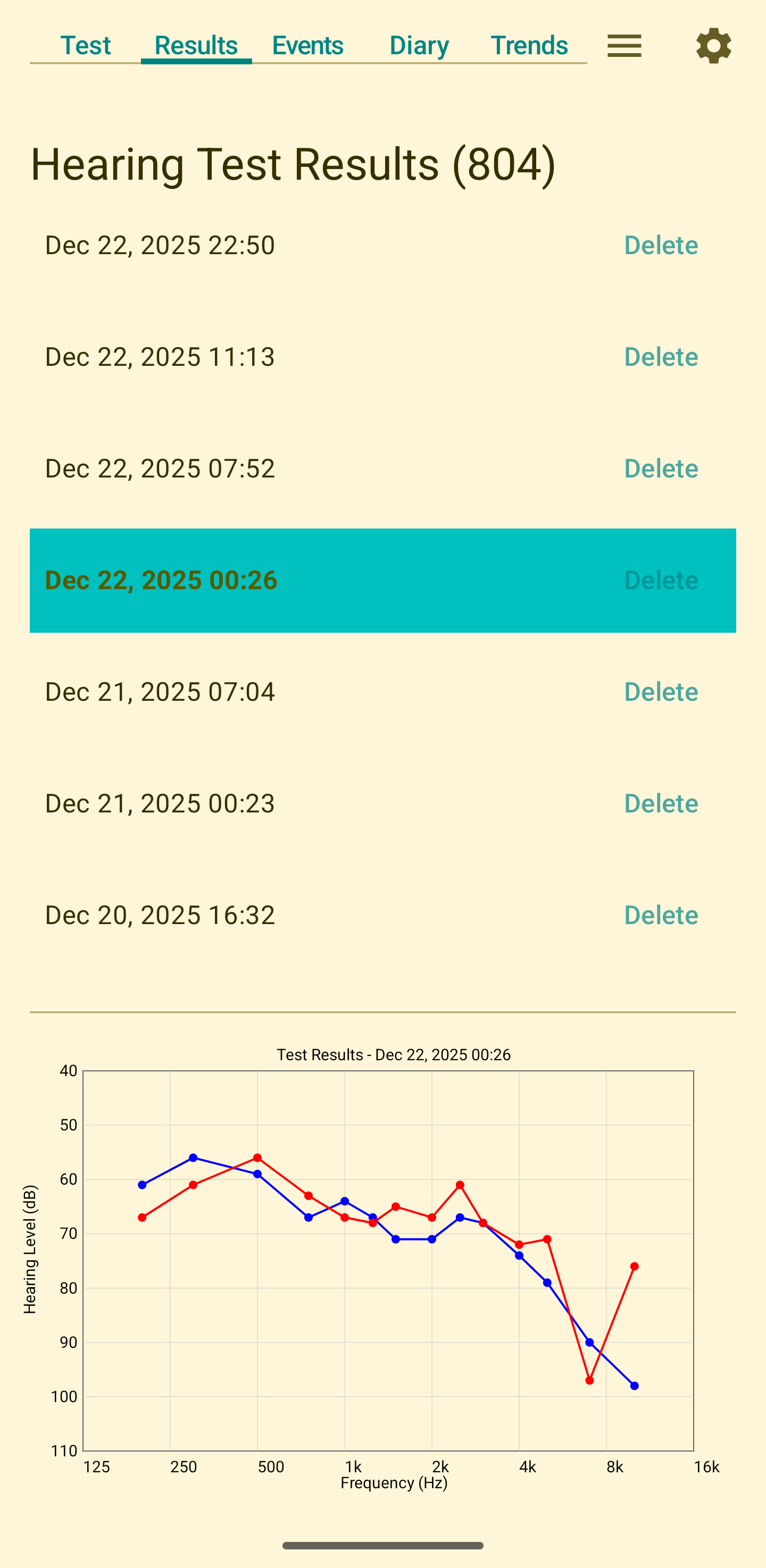
Task: Stay on the Results tab
Action: pos(195,45)
